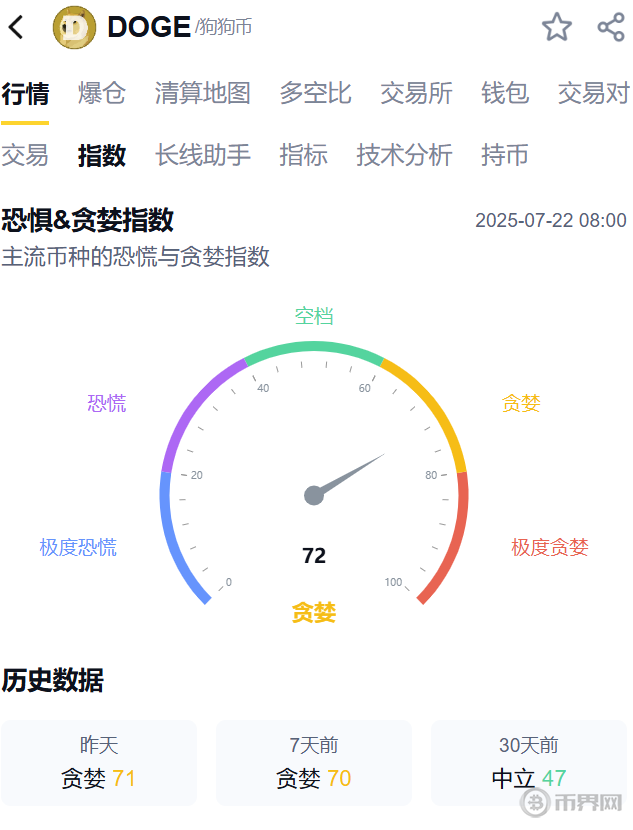Viewport: 633px width, 830px height.
Task: Open the 技术分析 sub-tab
Action: point(404,155)
